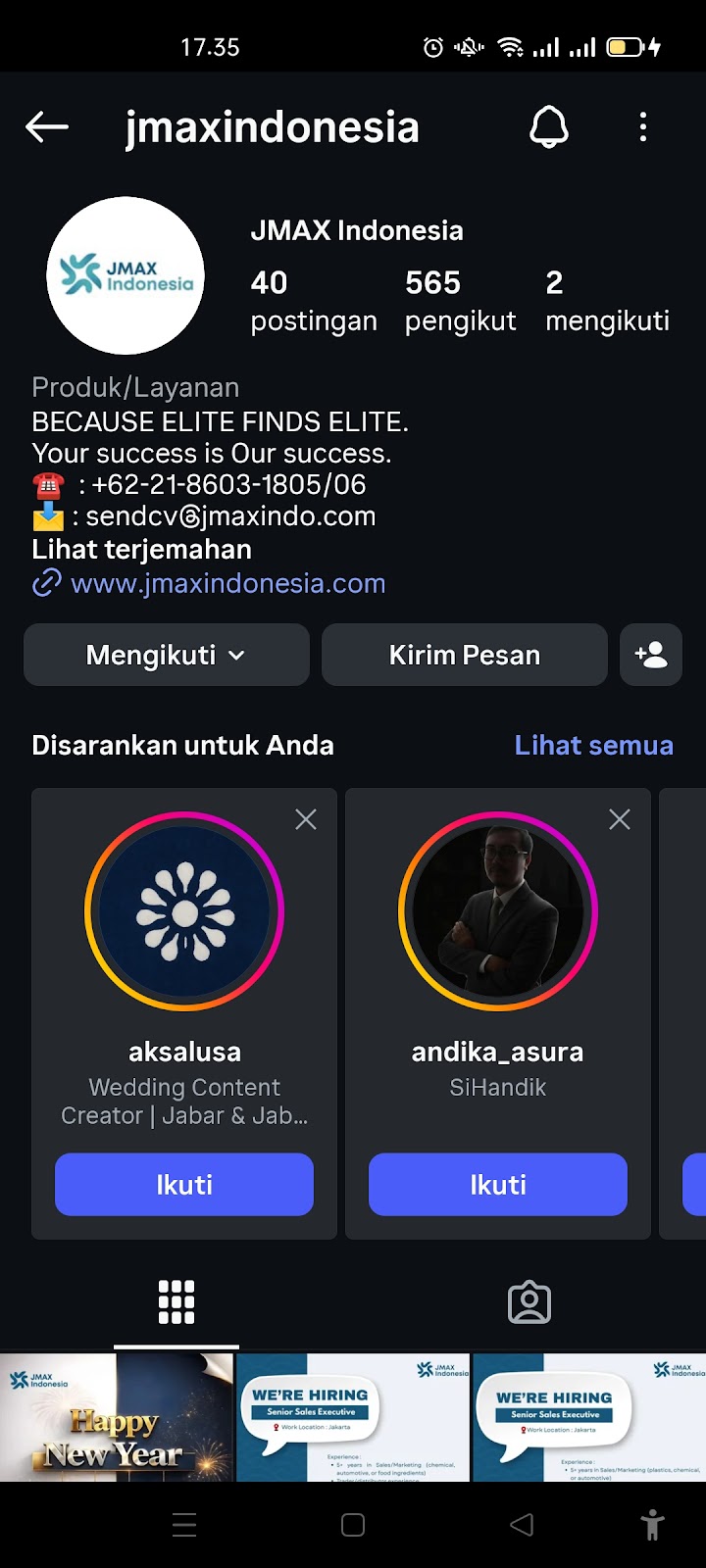706x1568 pixels.
Task: Open Lihat semua suggestions
Action: (593, 746)
